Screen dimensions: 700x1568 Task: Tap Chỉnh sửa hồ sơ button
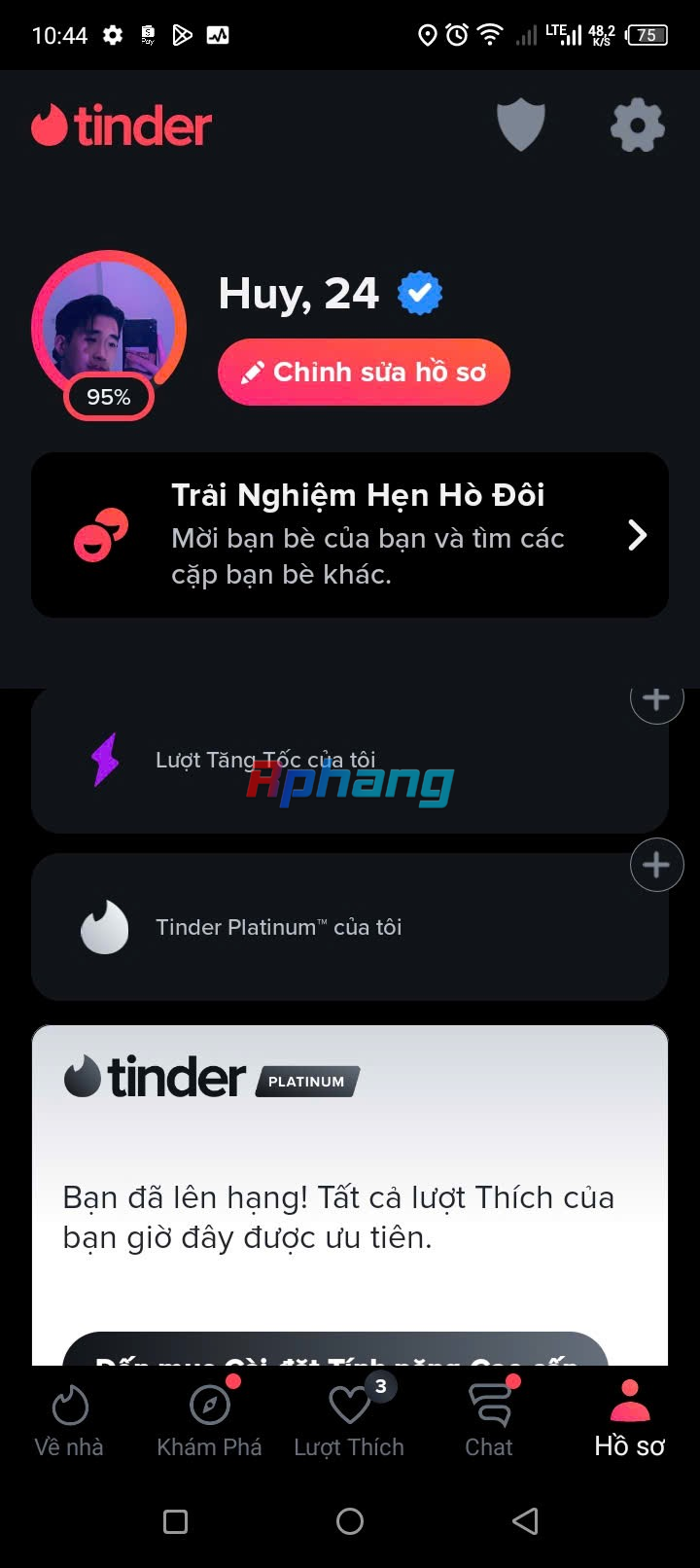364,373
